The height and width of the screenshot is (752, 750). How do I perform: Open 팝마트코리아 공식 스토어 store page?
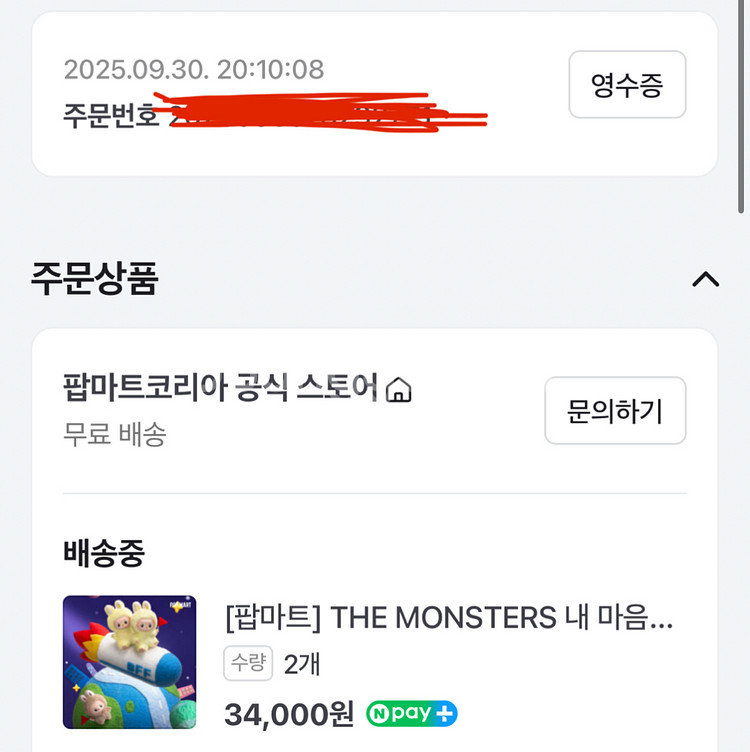point(237,388)
